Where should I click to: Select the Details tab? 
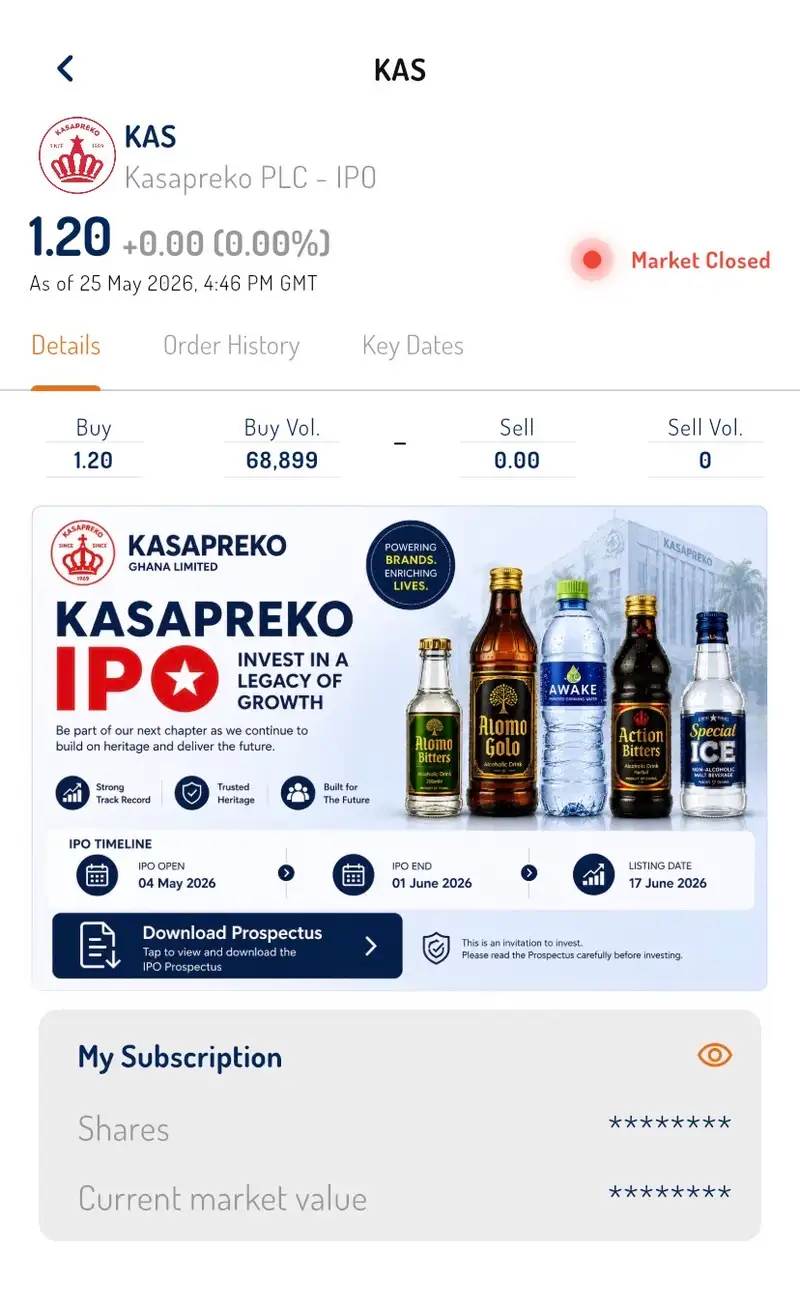[x=66, y=346]
